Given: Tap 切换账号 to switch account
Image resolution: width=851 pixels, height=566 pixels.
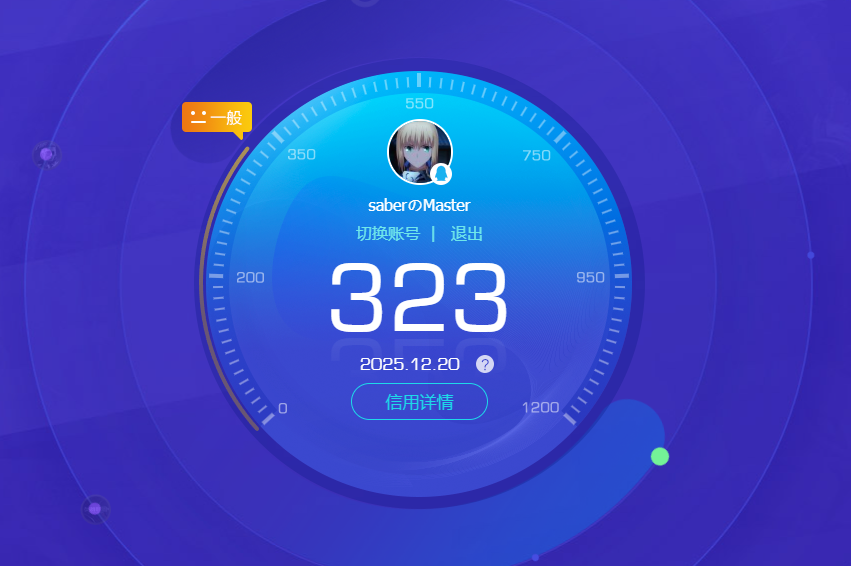Looking at the screenshot, I should pyautogui.click(x=388, y=234).
